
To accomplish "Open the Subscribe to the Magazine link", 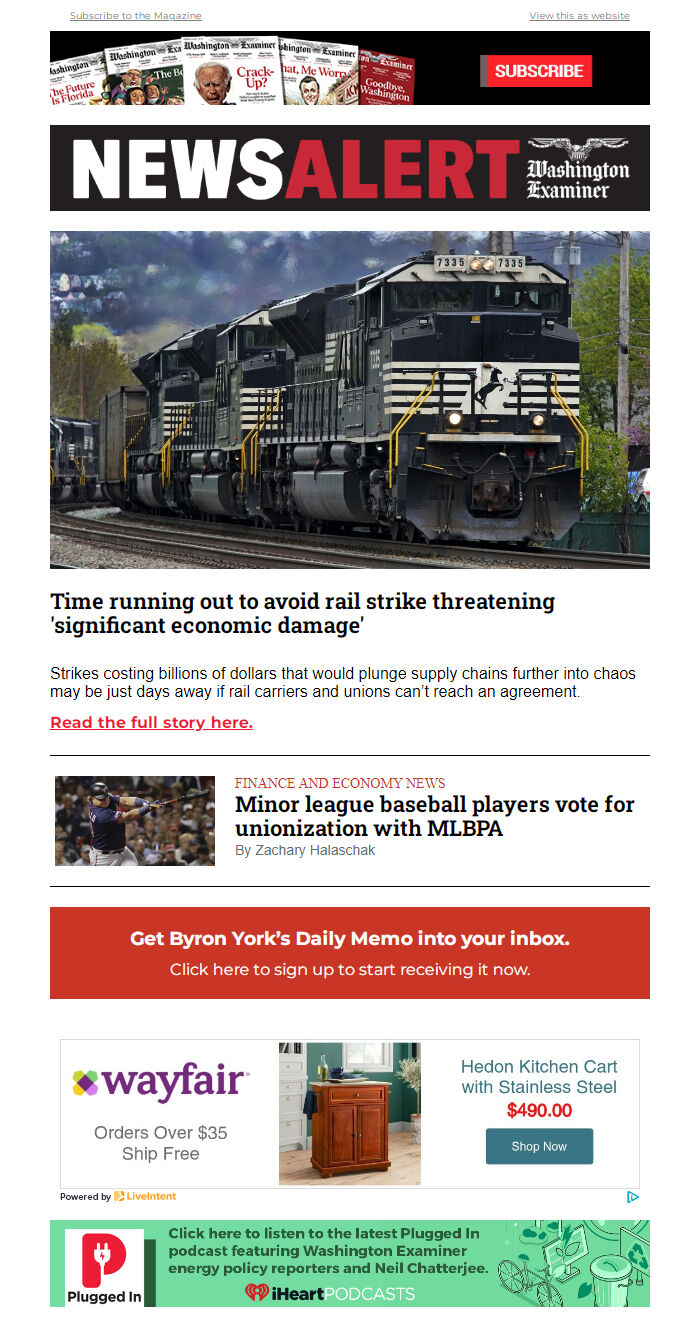I will 135,16.
